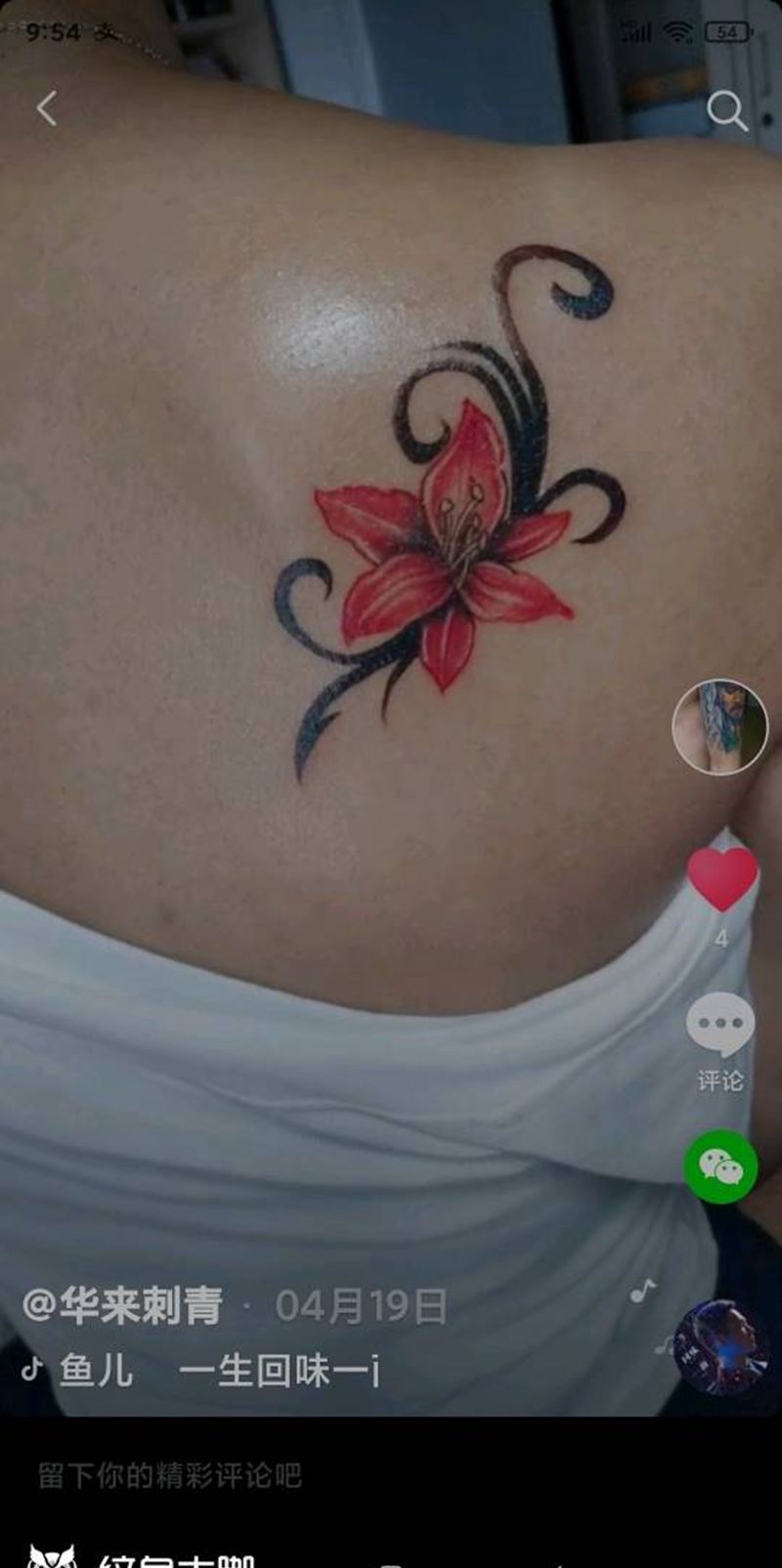Viewport: 782px width, 1568px height.
Task: Open the spinning music disc
Action: pyautogui.click(x=721, y=1346)
